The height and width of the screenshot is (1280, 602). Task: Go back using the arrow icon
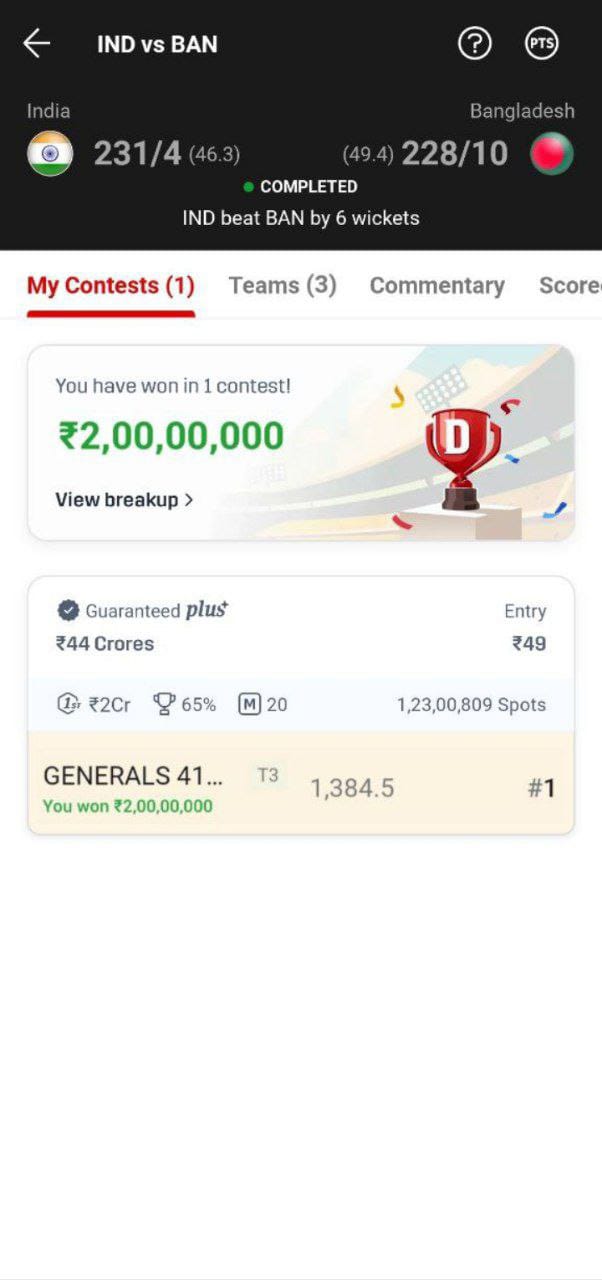(37, 43)
